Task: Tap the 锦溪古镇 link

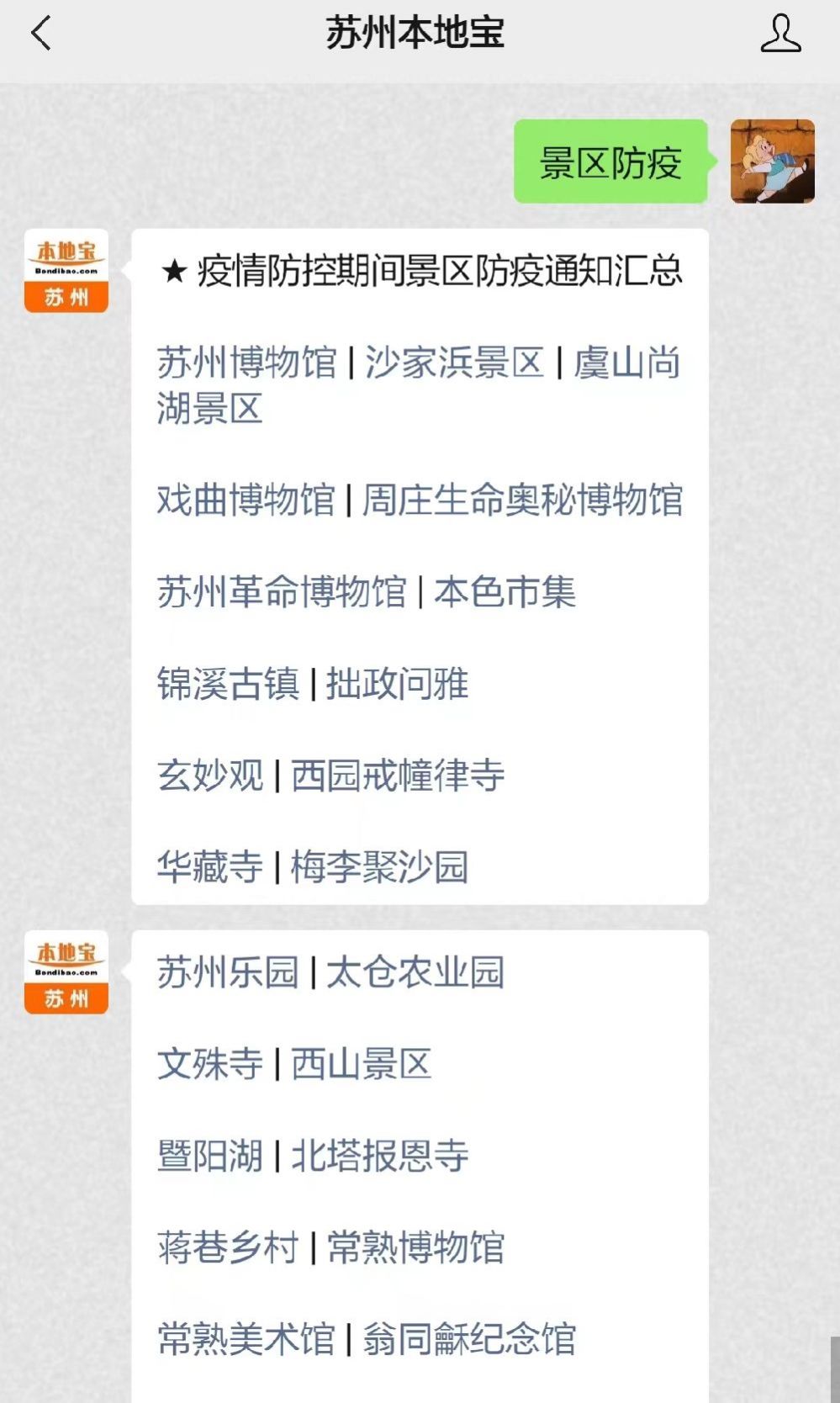Action: tap(228, 684)
